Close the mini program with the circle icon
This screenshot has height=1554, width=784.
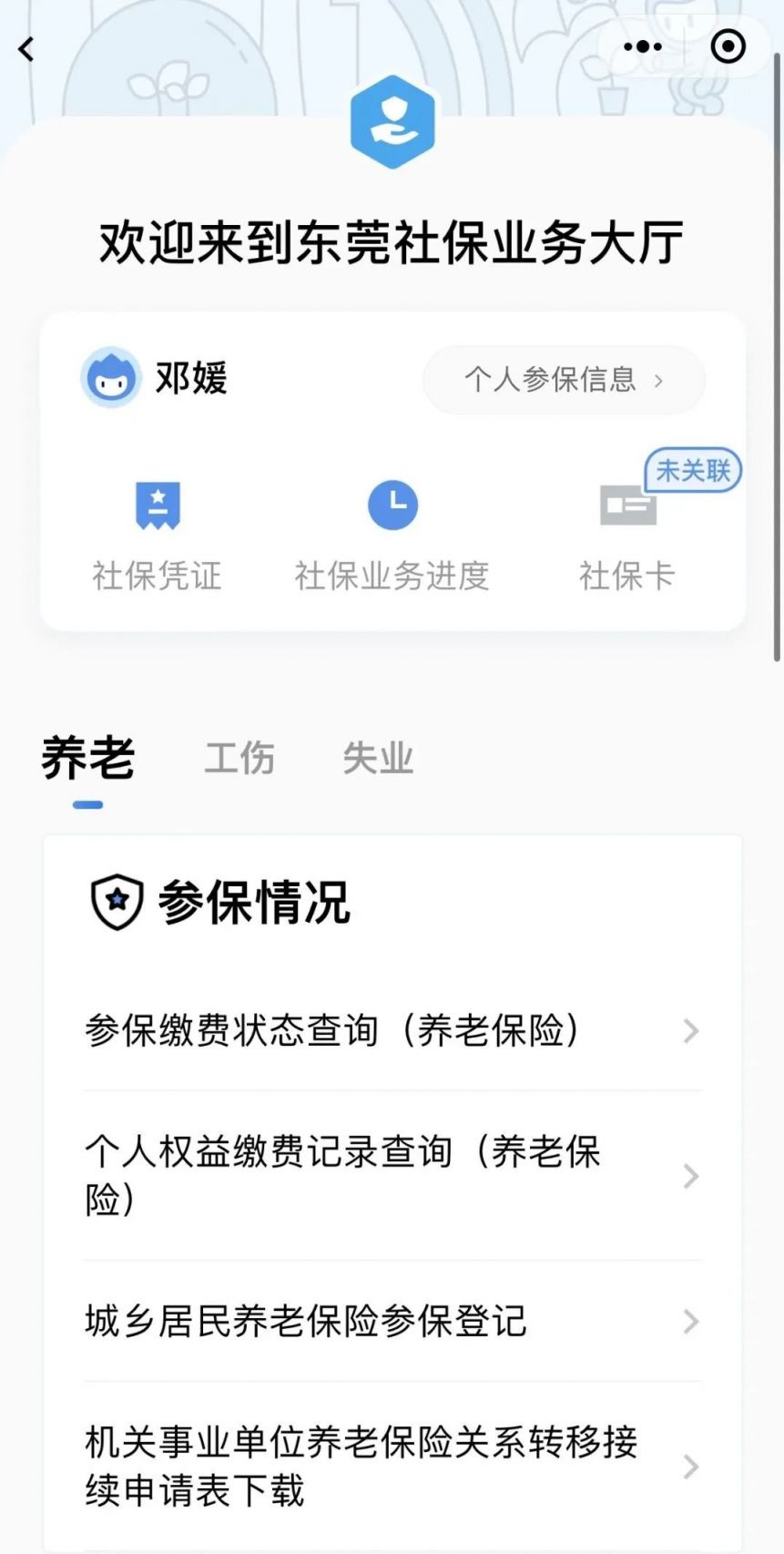[728, 46]
